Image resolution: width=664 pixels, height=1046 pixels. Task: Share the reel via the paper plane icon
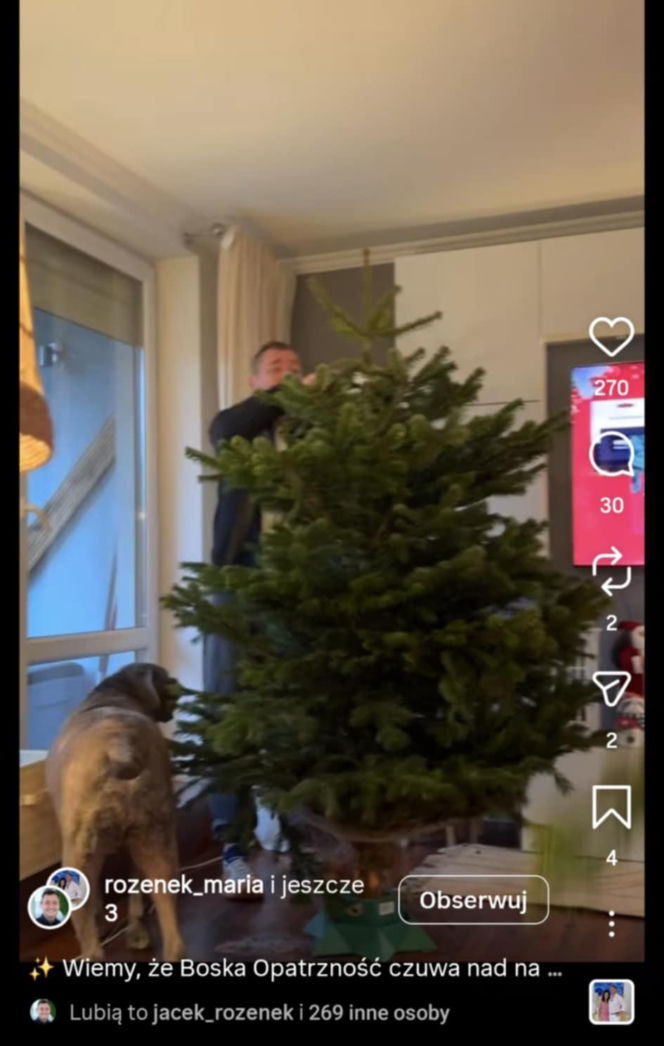[x=611, y=688]
